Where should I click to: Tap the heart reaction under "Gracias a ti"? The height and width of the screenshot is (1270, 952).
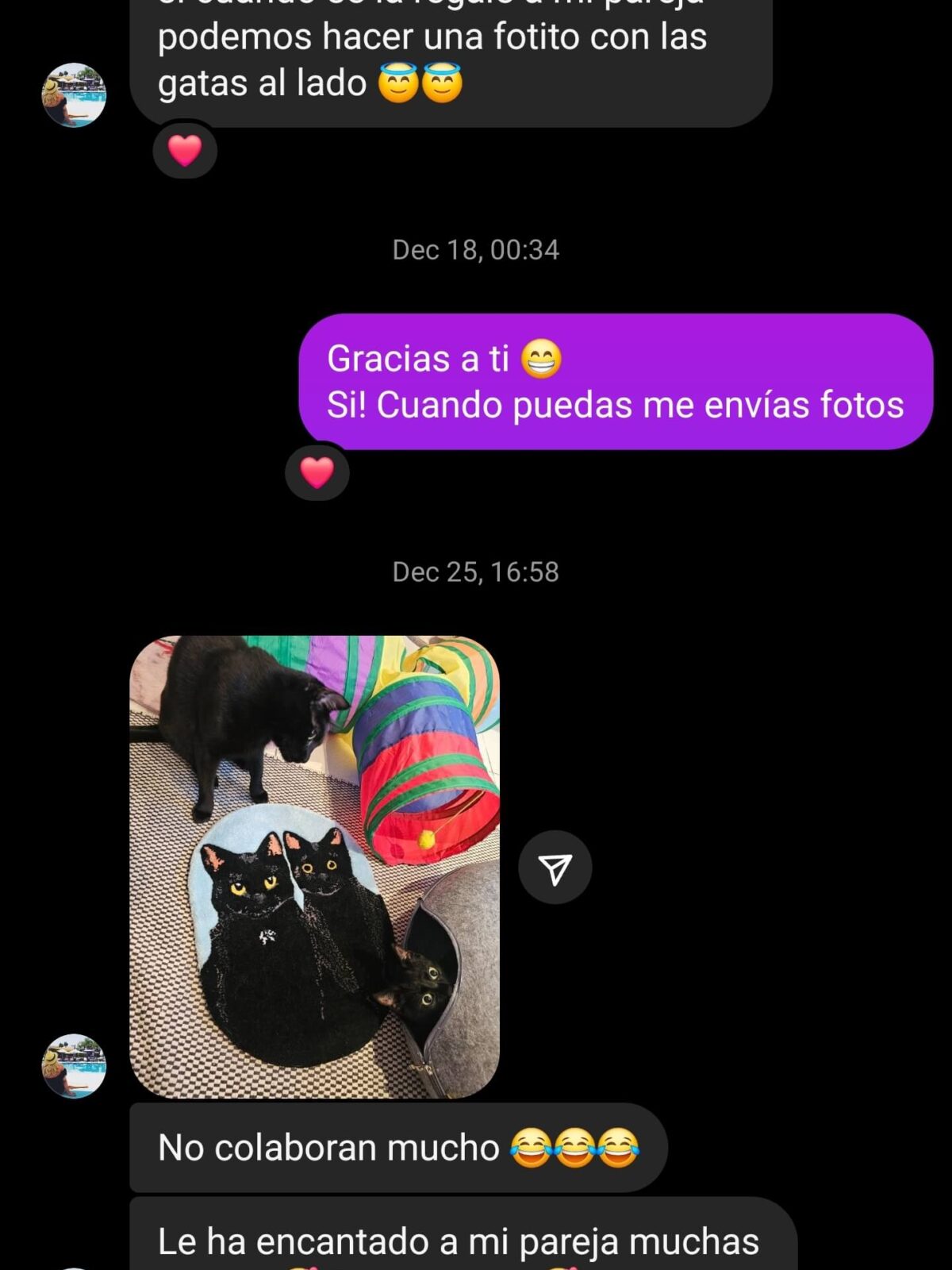[317, 473]
